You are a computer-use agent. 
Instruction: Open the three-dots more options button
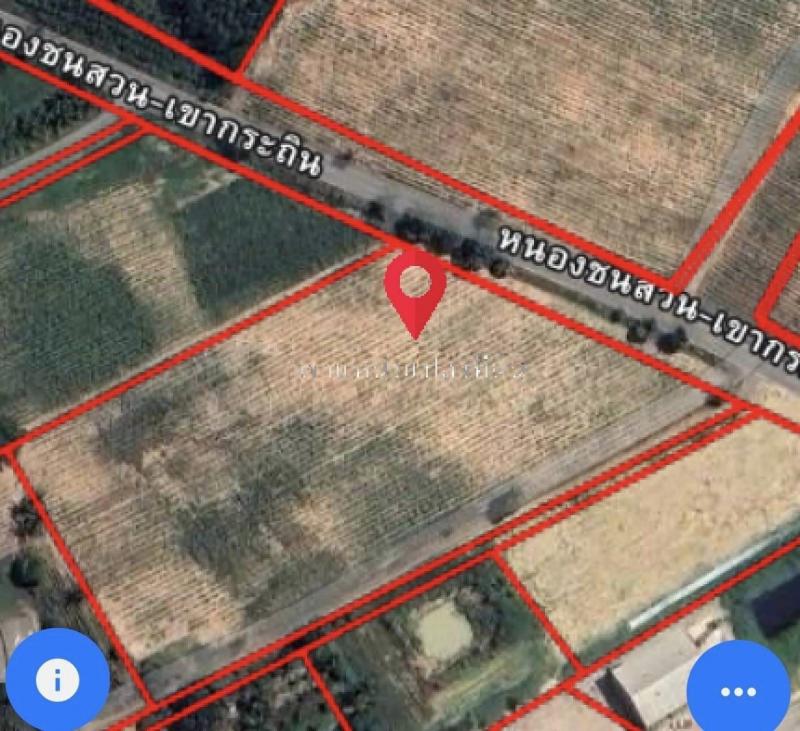coord(739,690)
